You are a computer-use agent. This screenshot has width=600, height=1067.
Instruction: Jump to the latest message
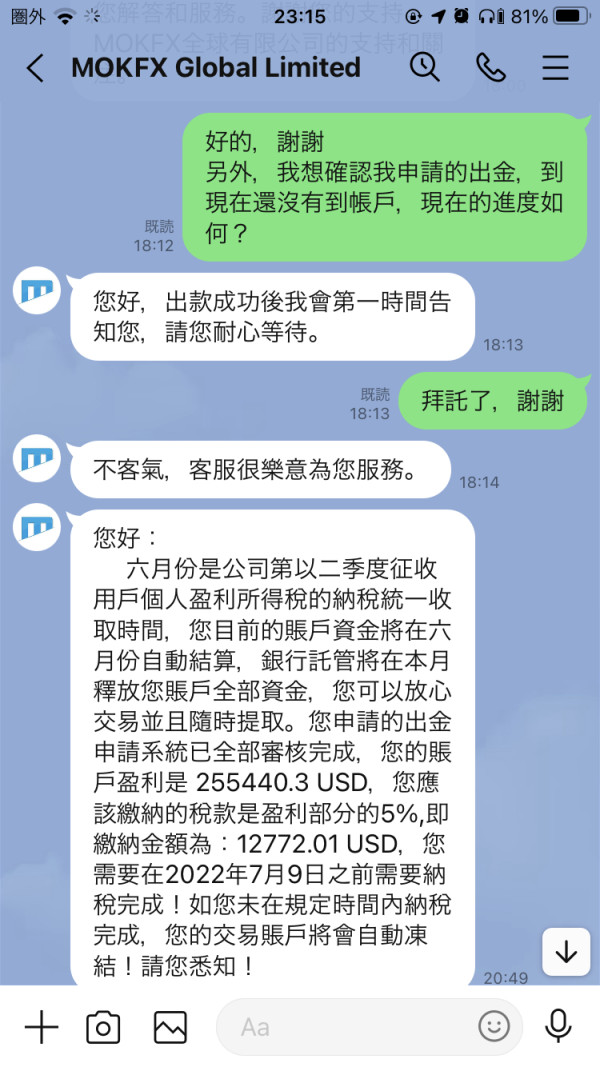tap(566, 951)
